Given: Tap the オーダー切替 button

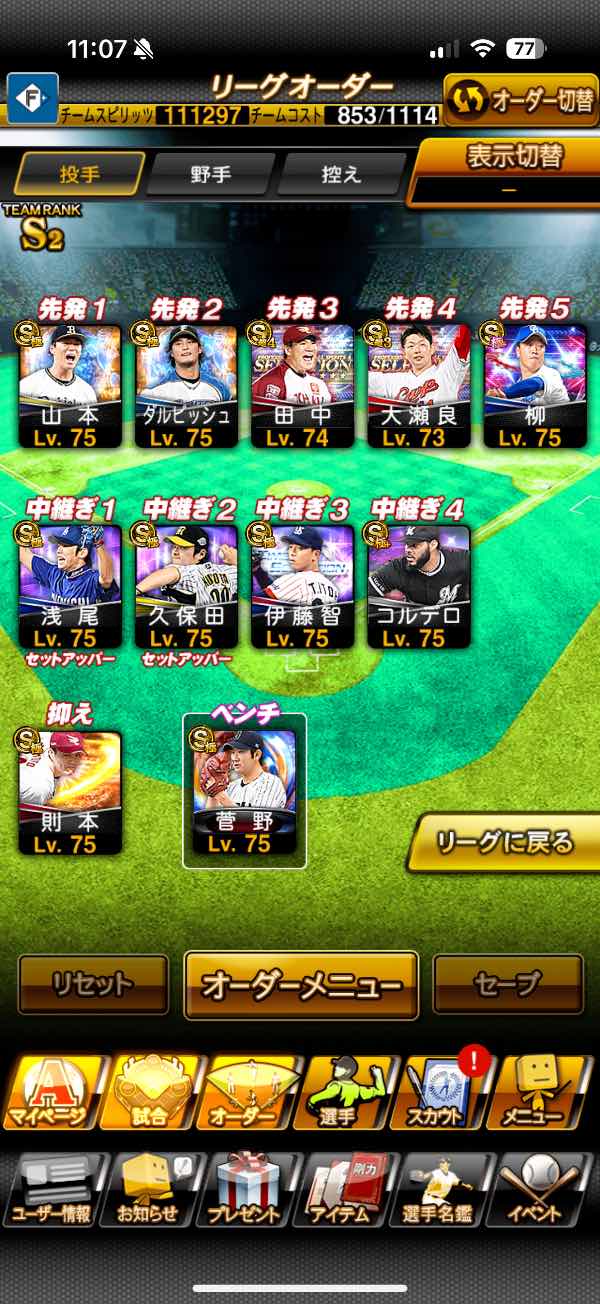Looking at the screenshot, I should (x=521, y=99).
